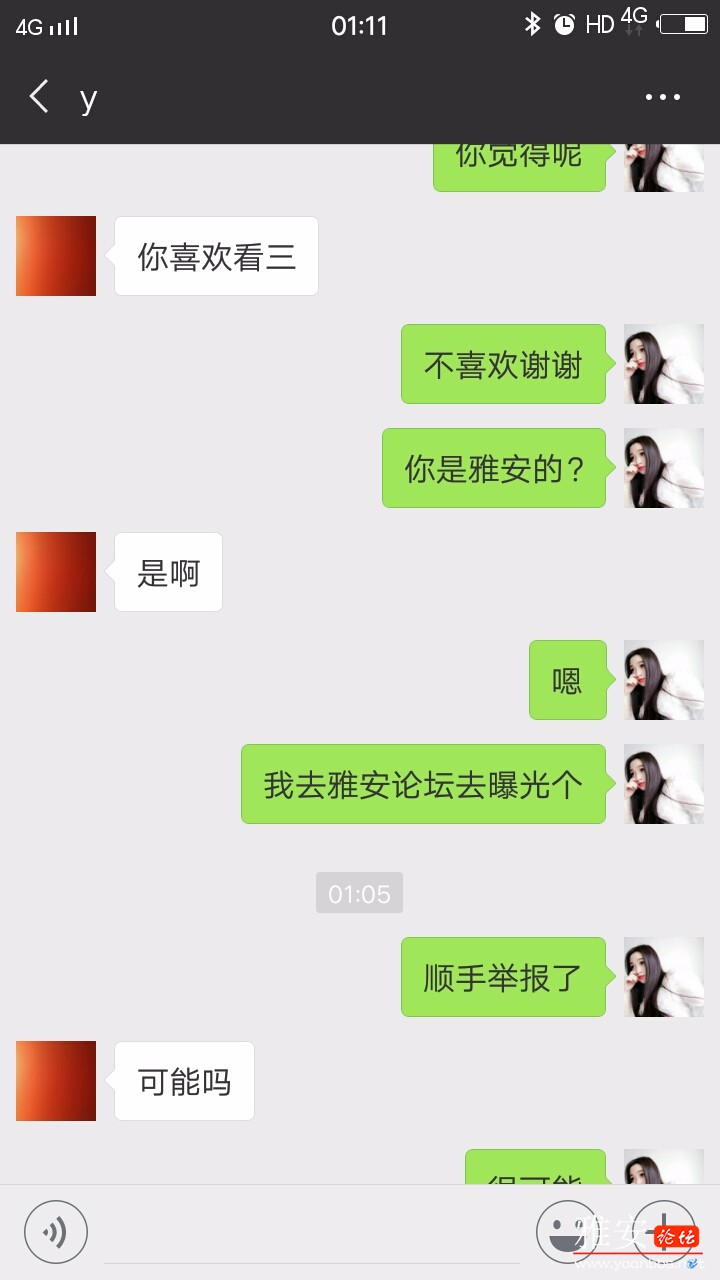The height and width of the screenshot is (1280, 720).
Task: Open the chat info overflow menu
Action: pos(662,97)
